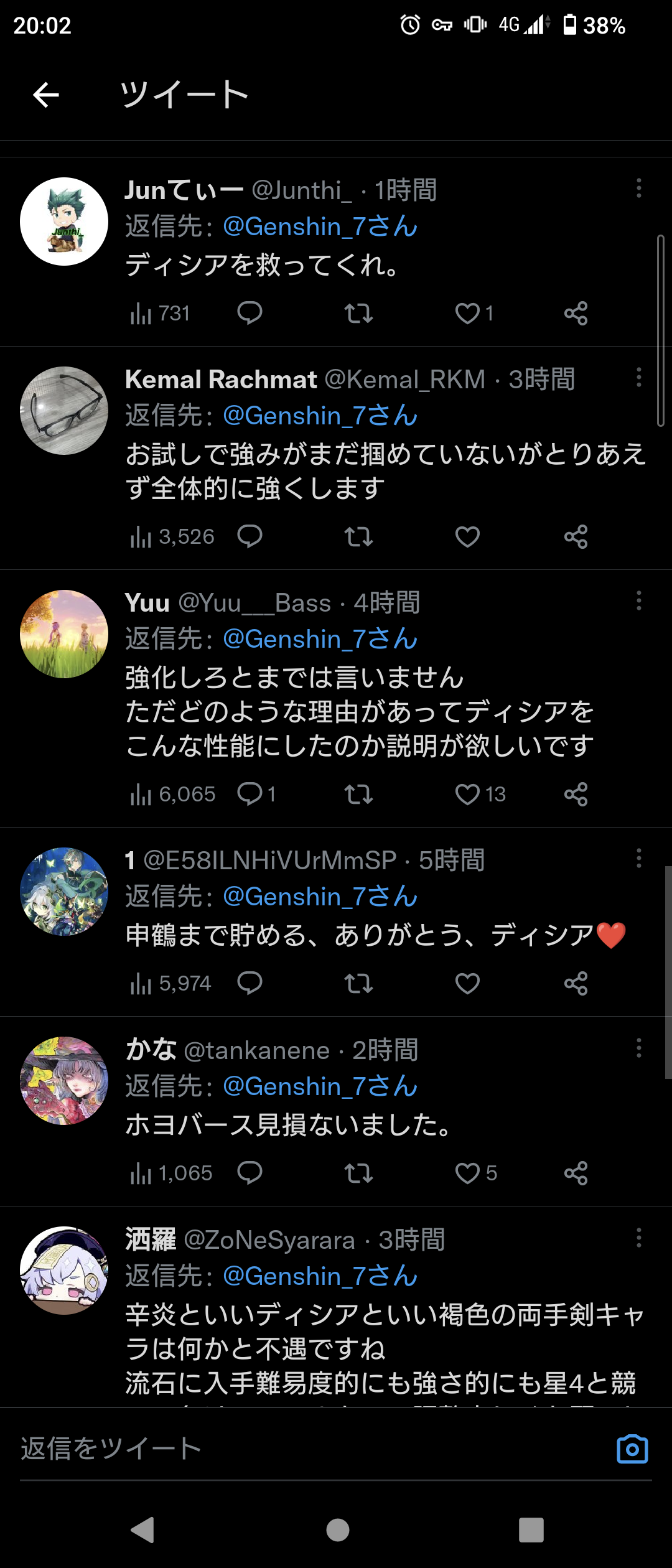Open more options on 洒羅's reply

[x=638, y=1238]
